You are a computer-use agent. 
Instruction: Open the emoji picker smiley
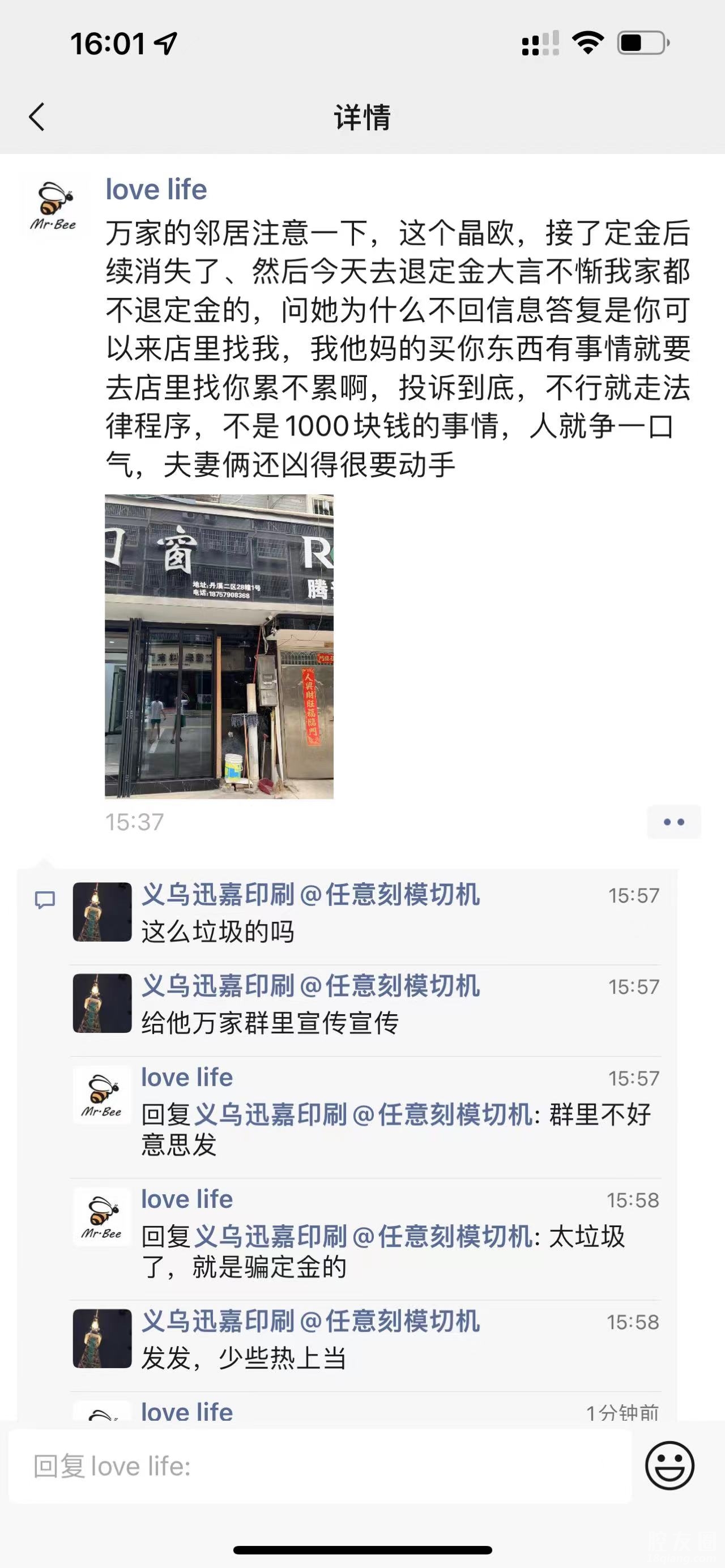click(x=669, y=1466)
